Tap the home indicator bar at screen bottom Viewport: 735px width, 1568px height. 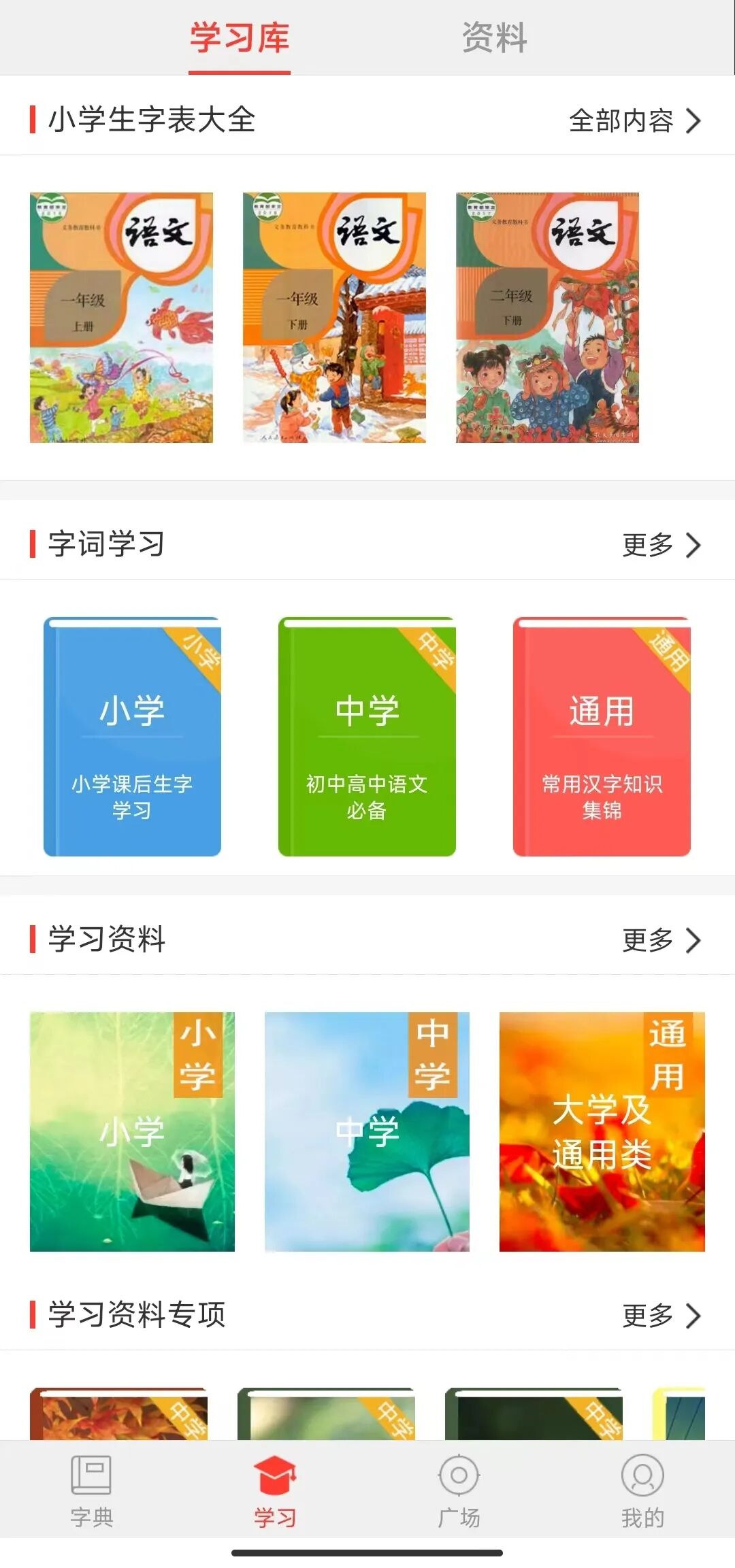(367, 1554)
